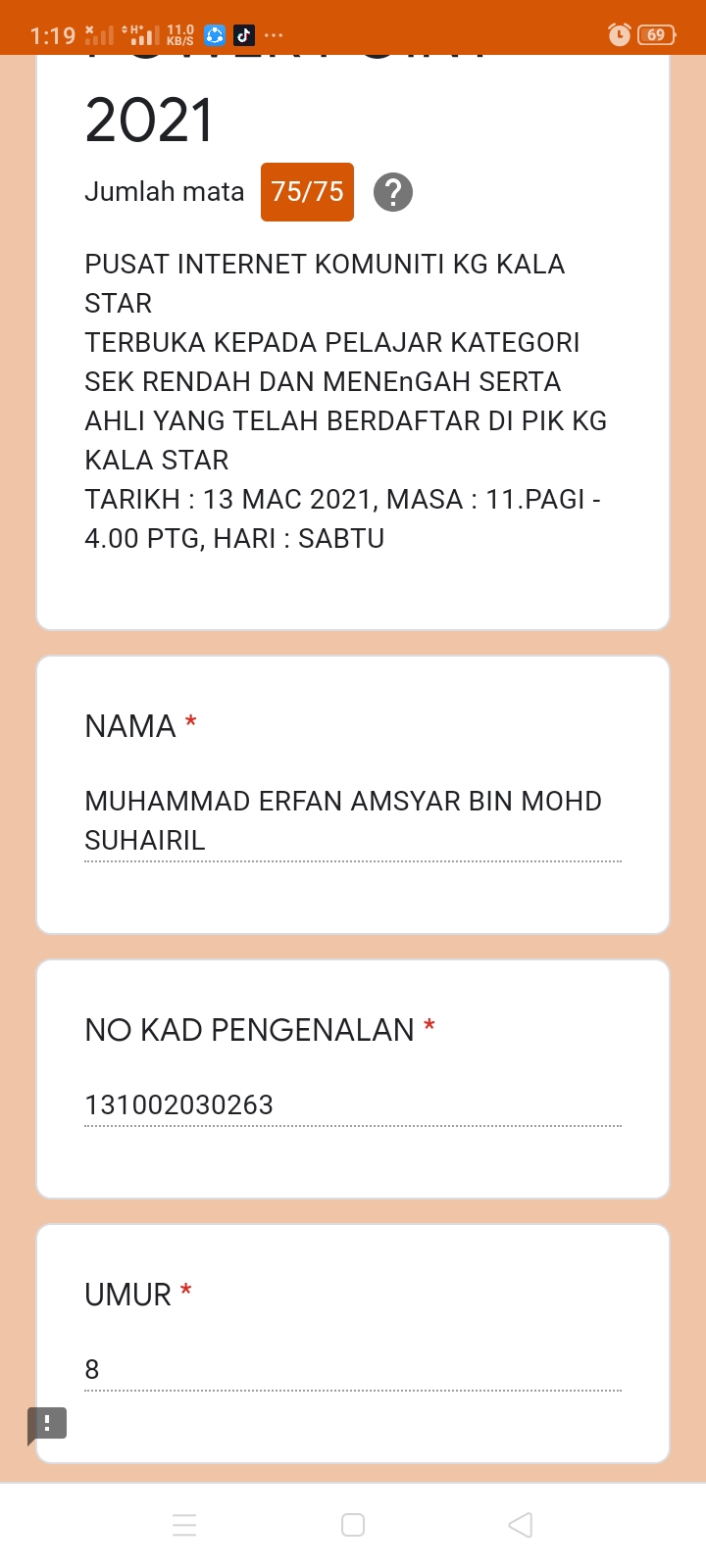Open the report problem feedback icon
The image size is (706, 1568).
47,1424
